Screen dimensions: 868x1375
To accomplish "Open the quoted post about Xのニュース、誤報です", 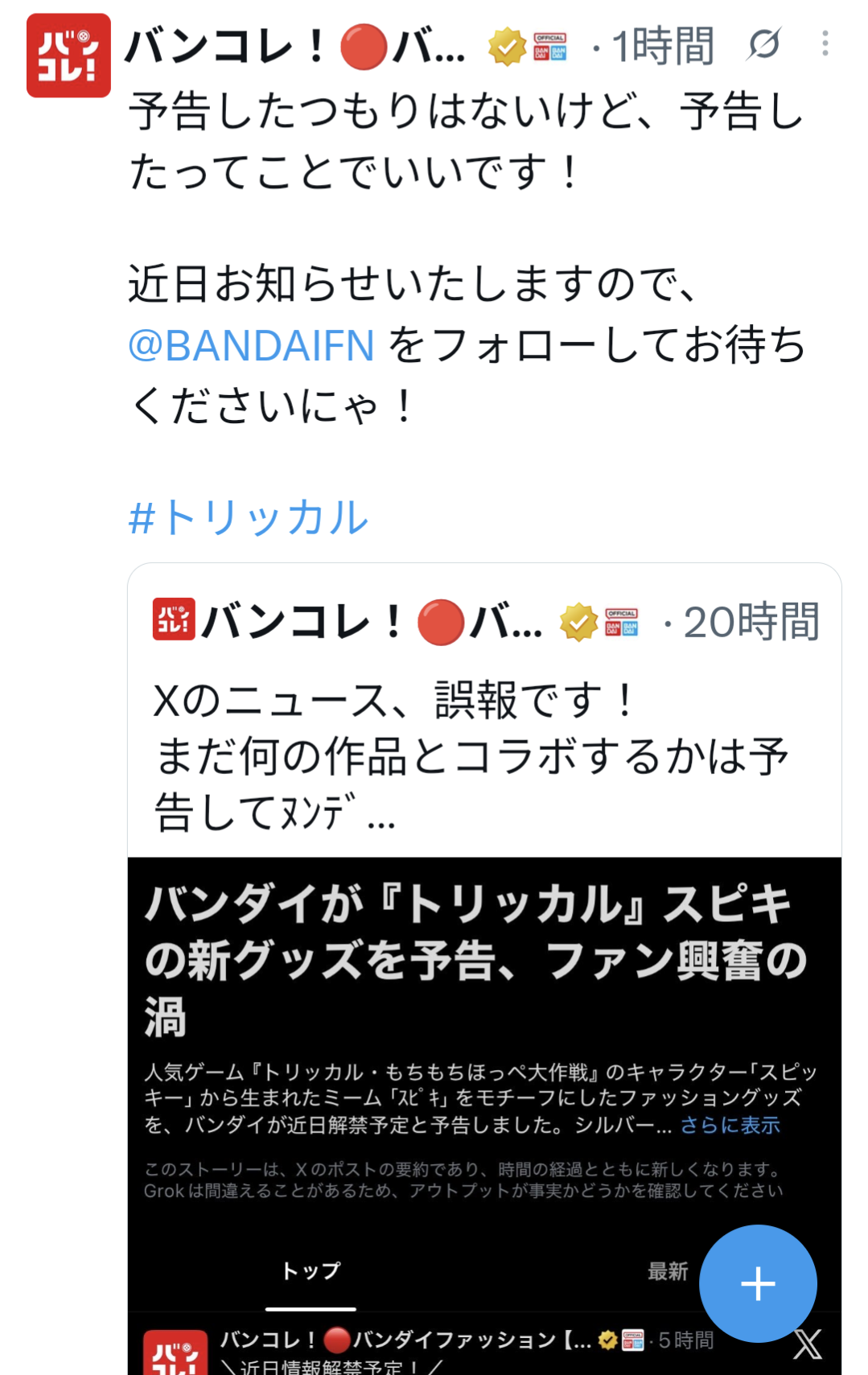I will [484, 710].
